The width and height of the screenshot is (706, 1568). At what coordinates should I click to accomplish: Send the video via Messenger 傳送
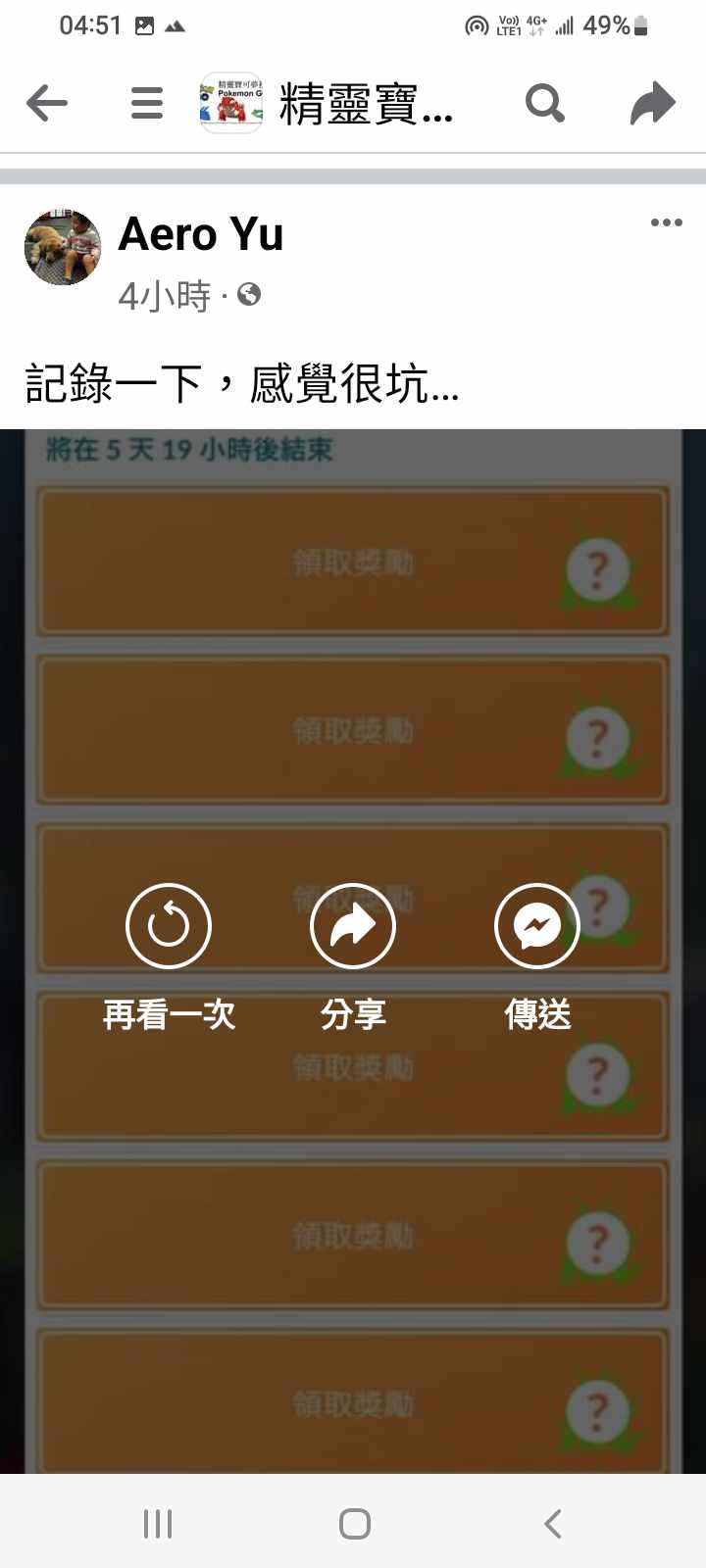coord(537,926)
